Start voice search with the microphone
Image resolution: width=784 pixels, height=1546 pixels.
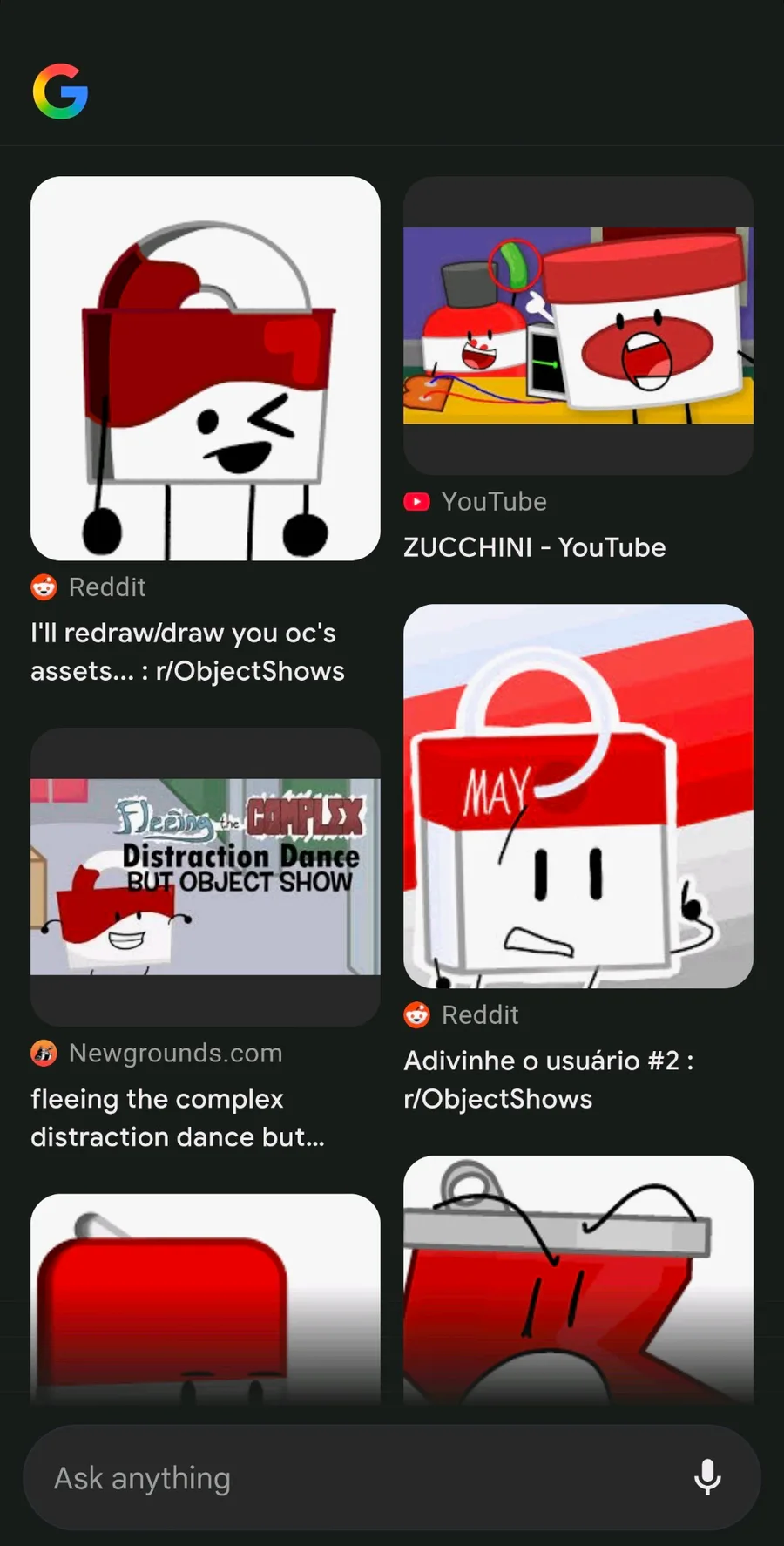click(707, 1477)
